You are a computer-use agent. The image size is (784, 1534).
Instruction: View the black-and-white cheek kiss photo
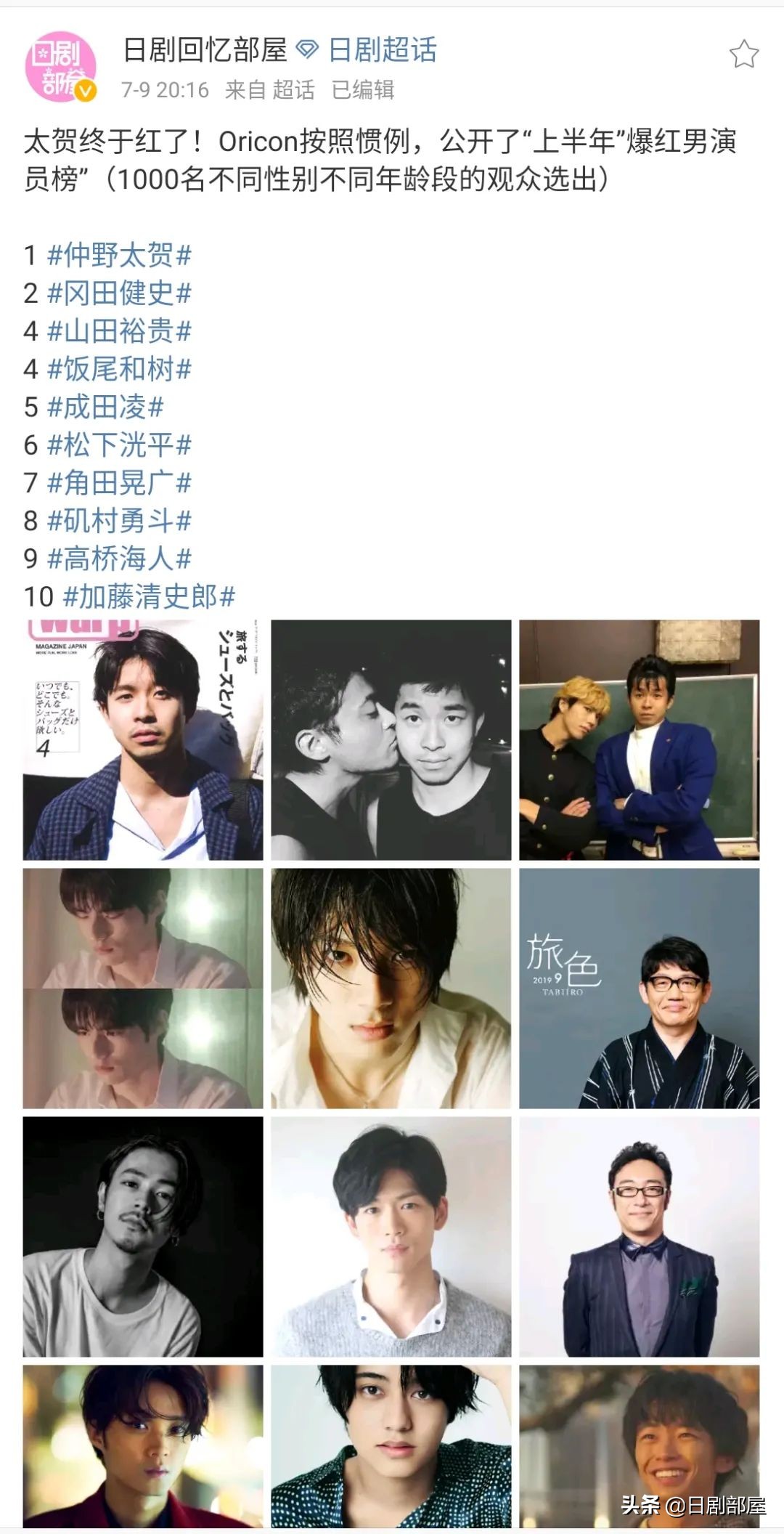tap(391, 739)
